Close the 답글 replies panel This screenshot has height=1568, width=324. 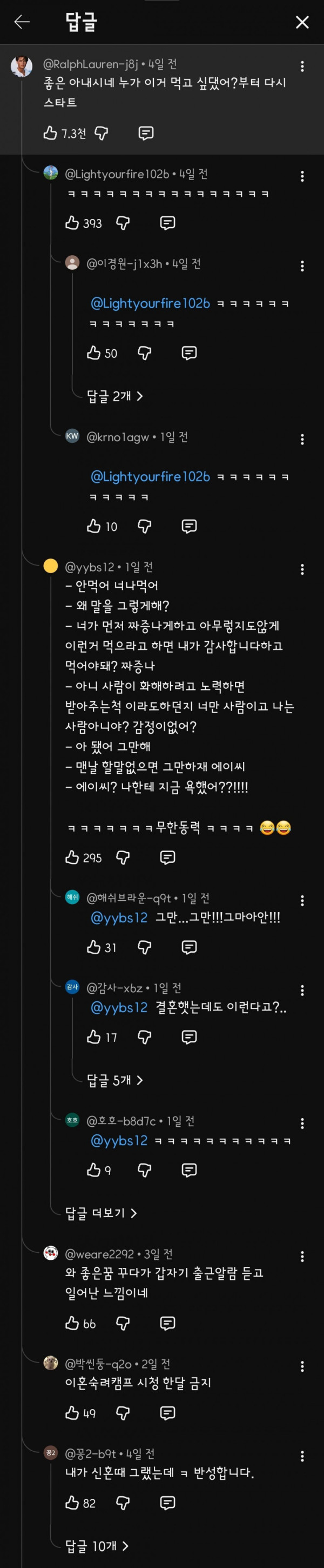tap(302, 23)
